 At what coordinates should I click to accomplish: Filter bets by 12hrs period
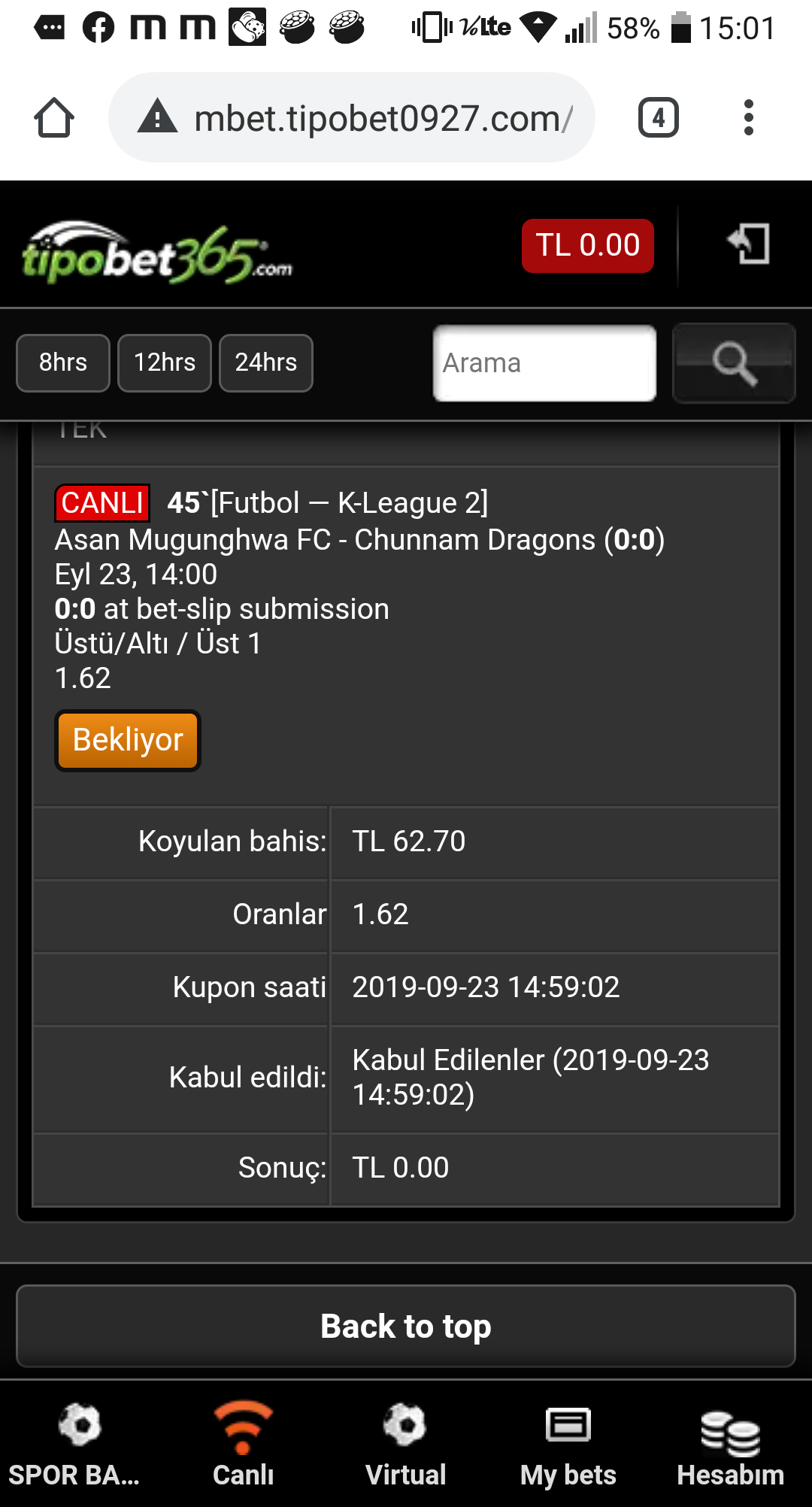tap(165, 363)
